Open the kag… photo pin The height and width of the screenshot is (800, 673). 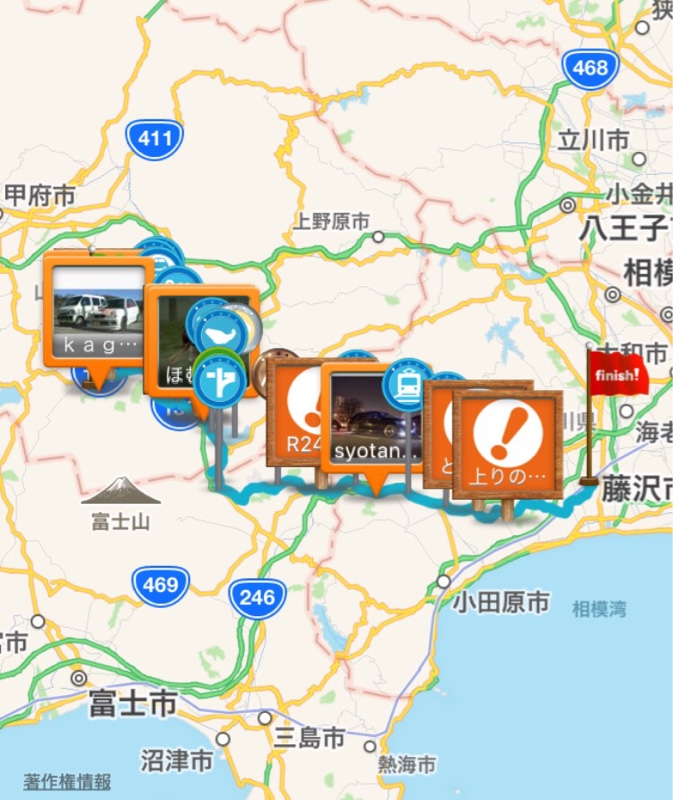pyautogui.click(x=98, y=312)
